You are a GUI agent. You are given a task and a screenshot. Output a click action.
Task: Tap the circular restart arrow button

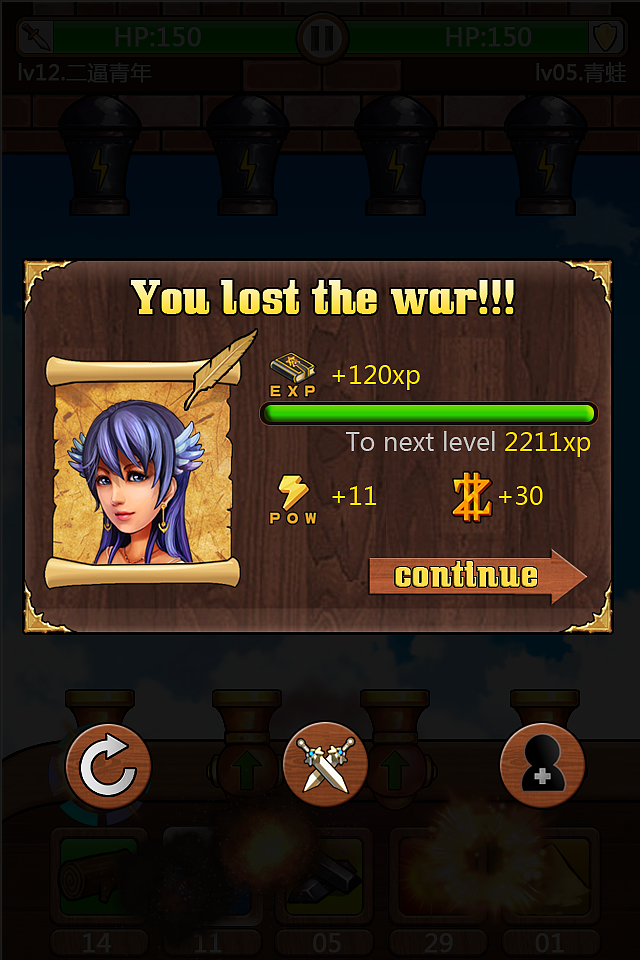tap(108, 767)
